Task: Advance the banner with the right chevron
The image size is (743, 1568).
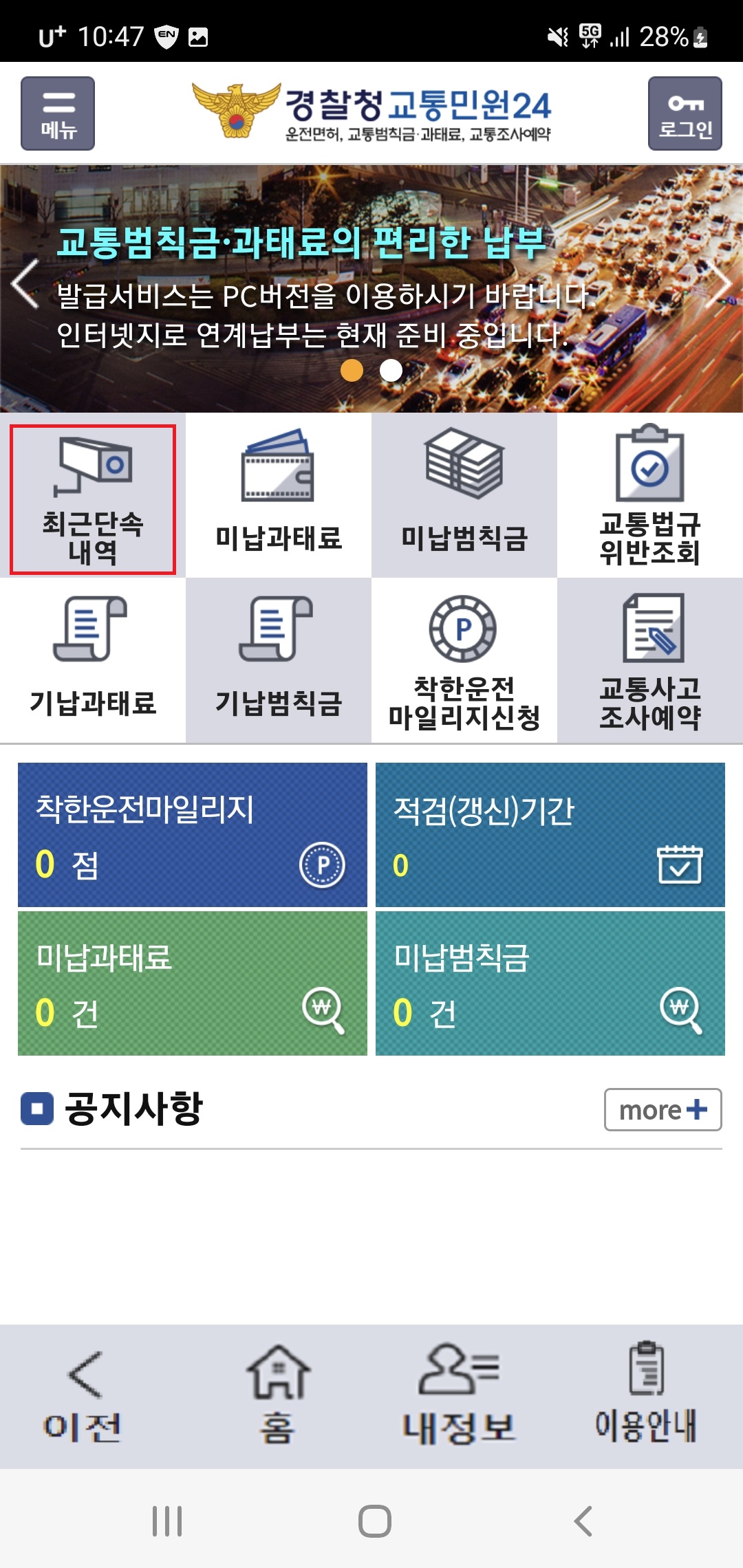Action: coord(722,285)
